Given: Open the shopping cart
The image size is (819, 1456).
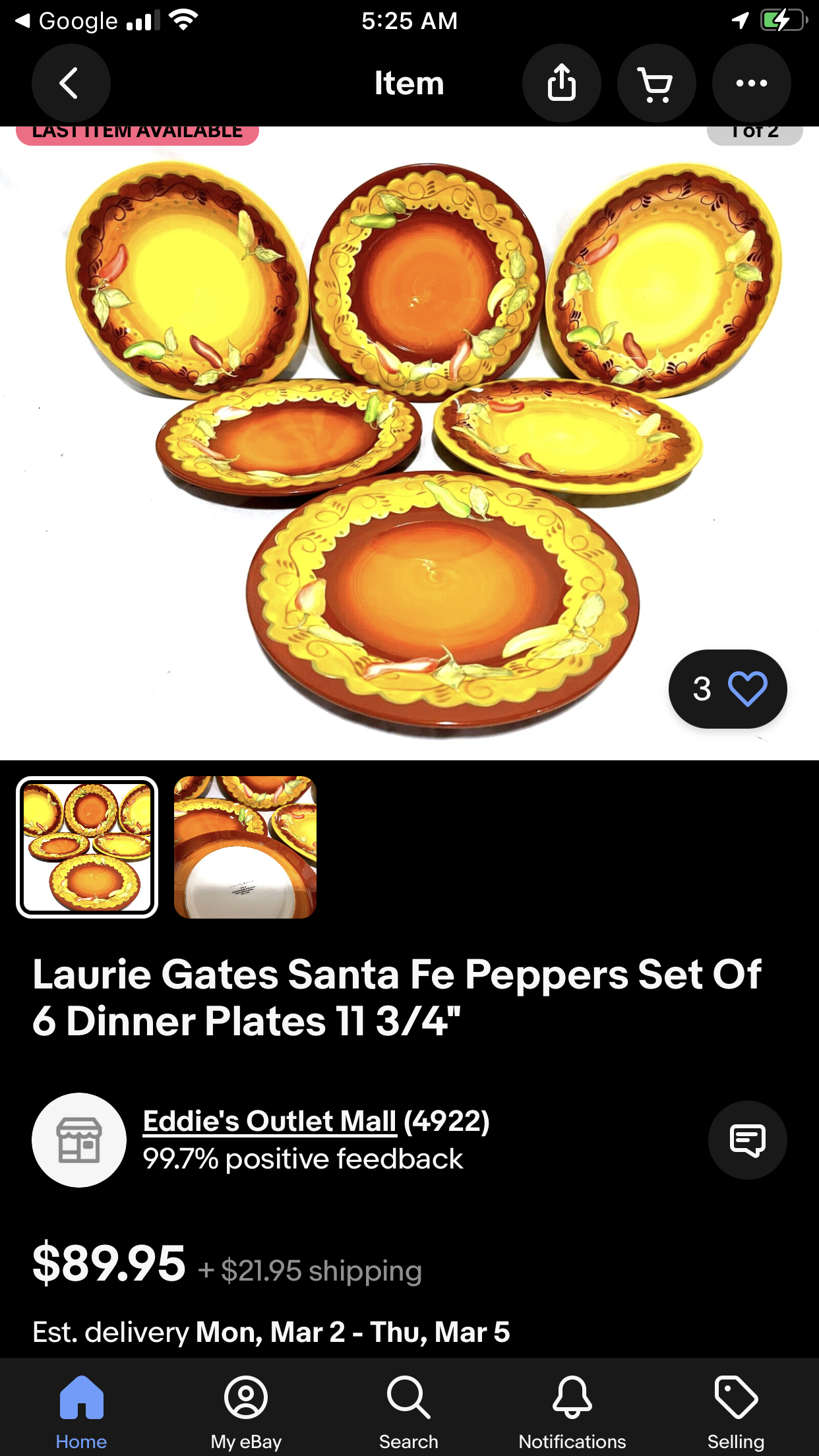Looking at the screenshot, I should point(656,83).
